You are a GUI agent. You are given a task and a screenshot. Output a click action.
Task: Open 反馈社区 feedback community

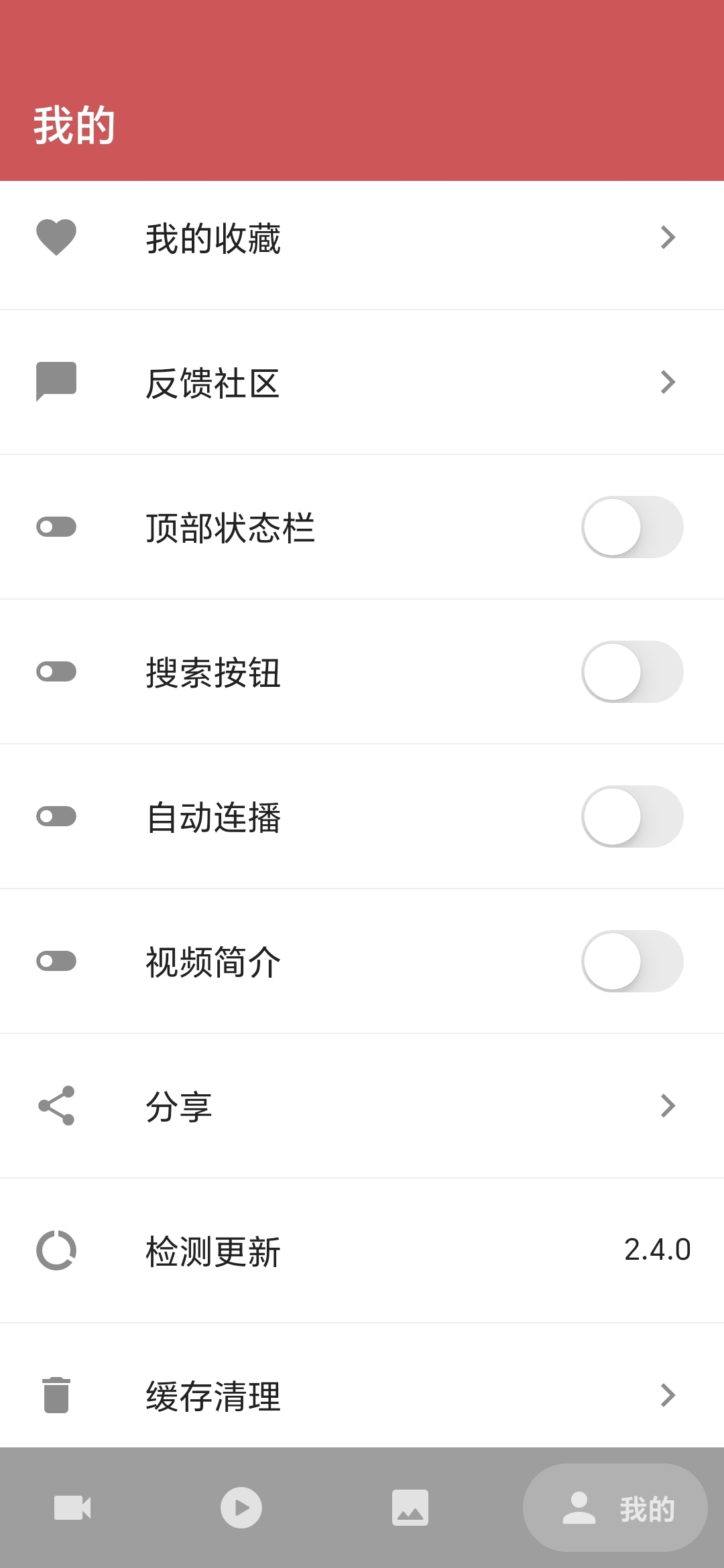pos(362,382)
